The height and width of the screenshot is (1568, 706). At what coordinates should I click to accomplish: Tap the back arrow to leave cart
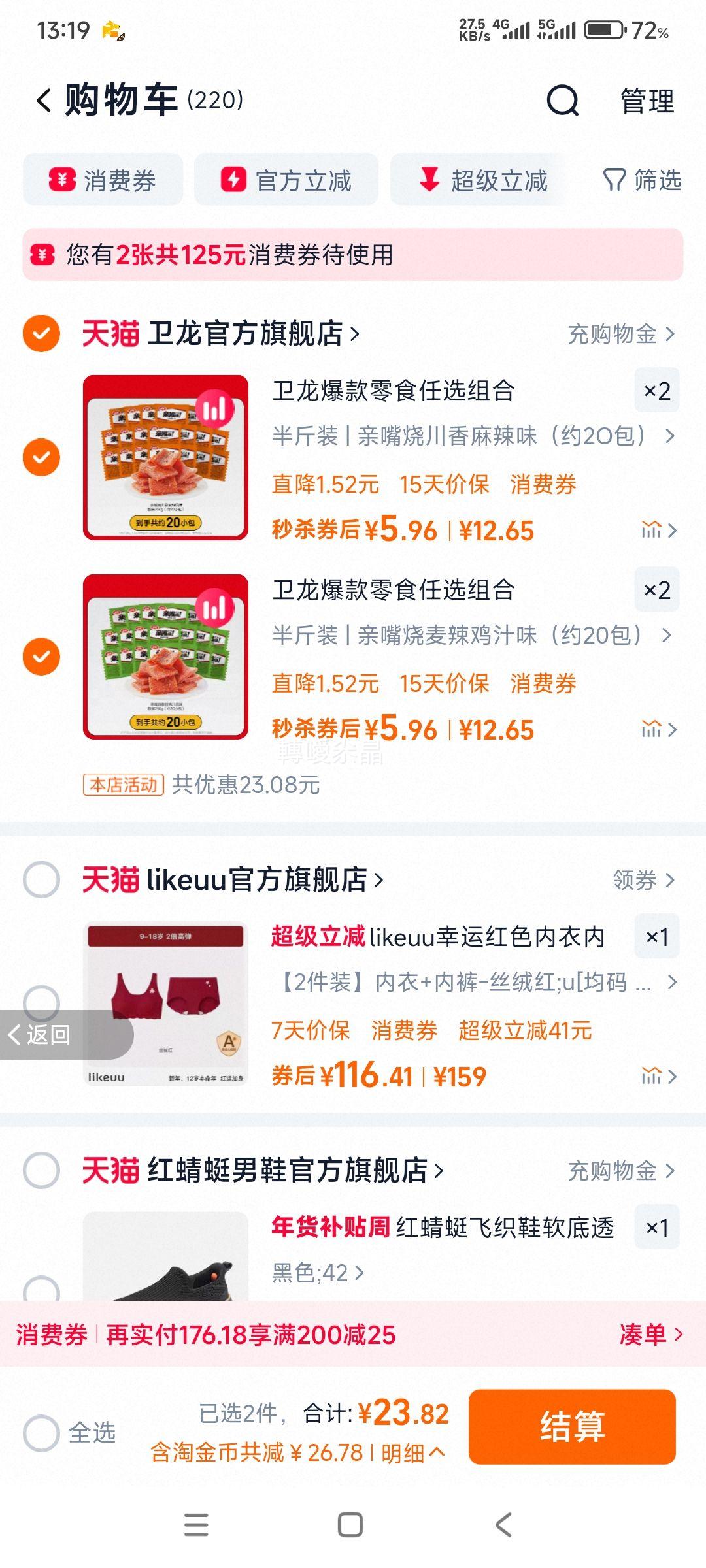point(42,99)
